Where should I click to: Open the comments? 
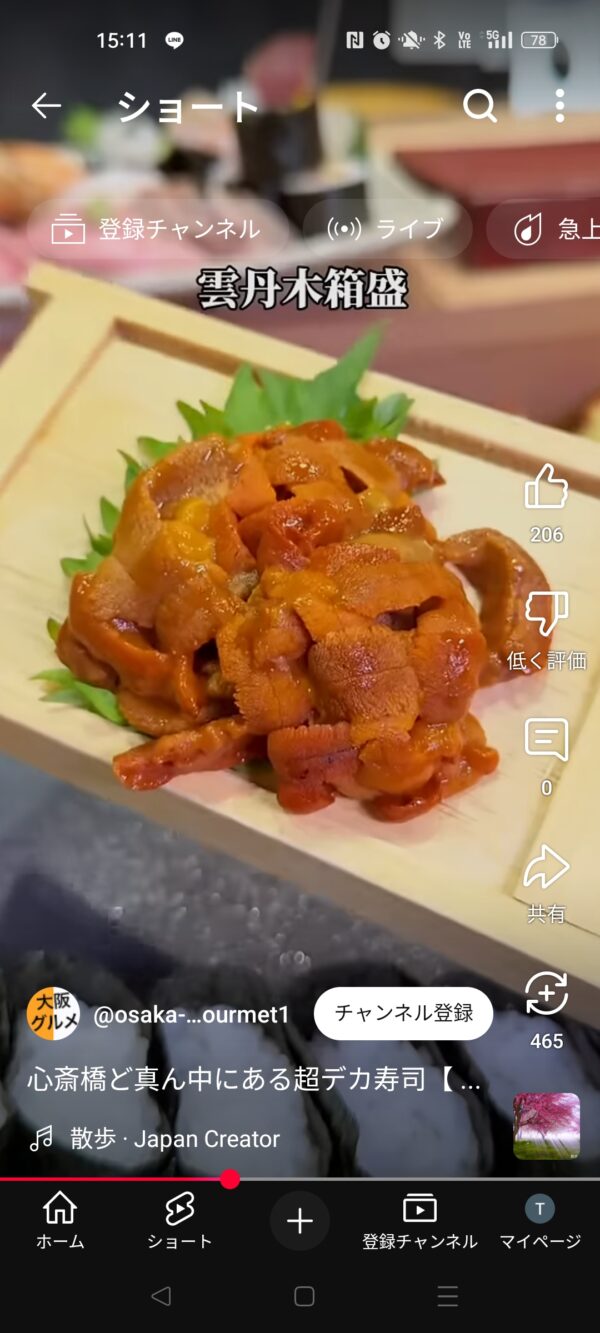[x=546, y=741]
